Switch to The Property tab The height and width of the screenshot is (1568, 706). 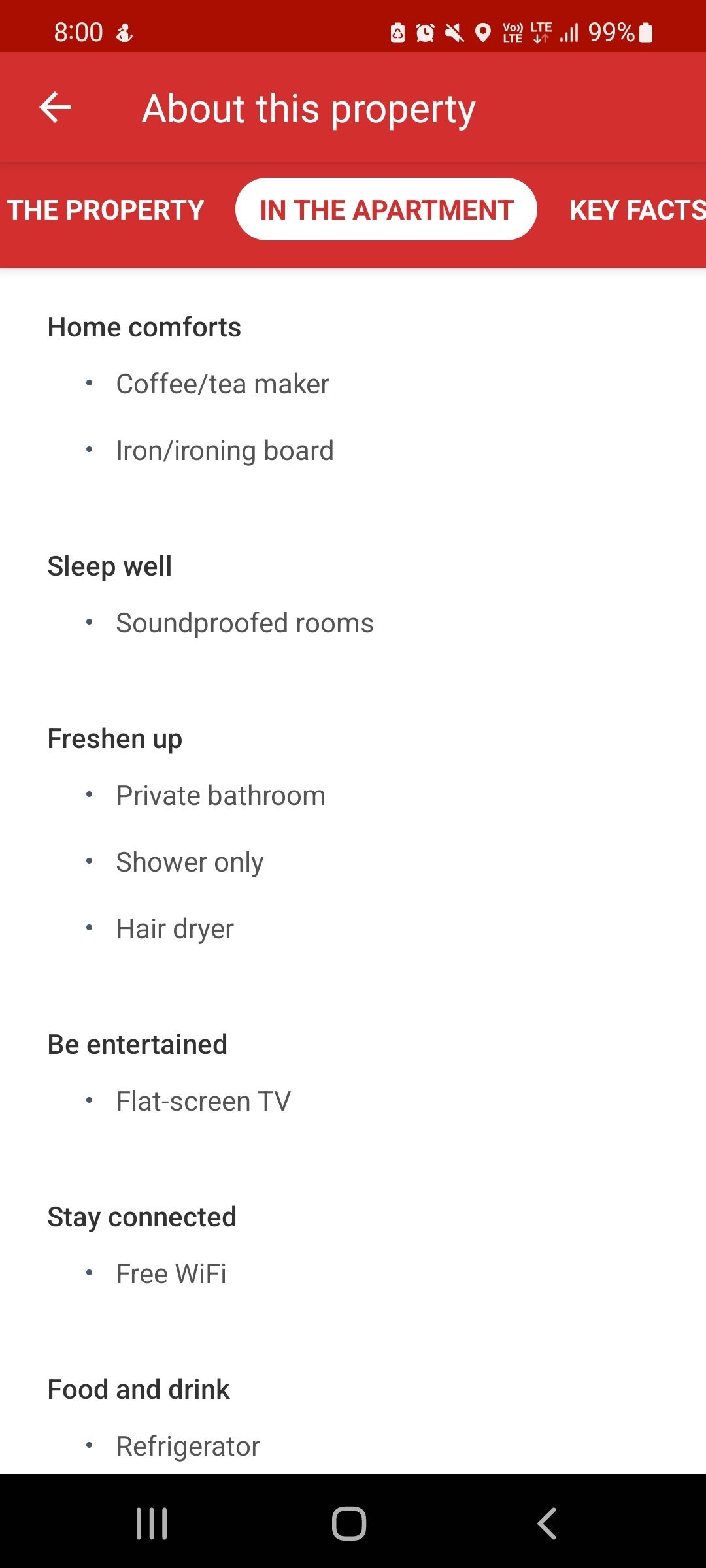click(x=106, y=210)
